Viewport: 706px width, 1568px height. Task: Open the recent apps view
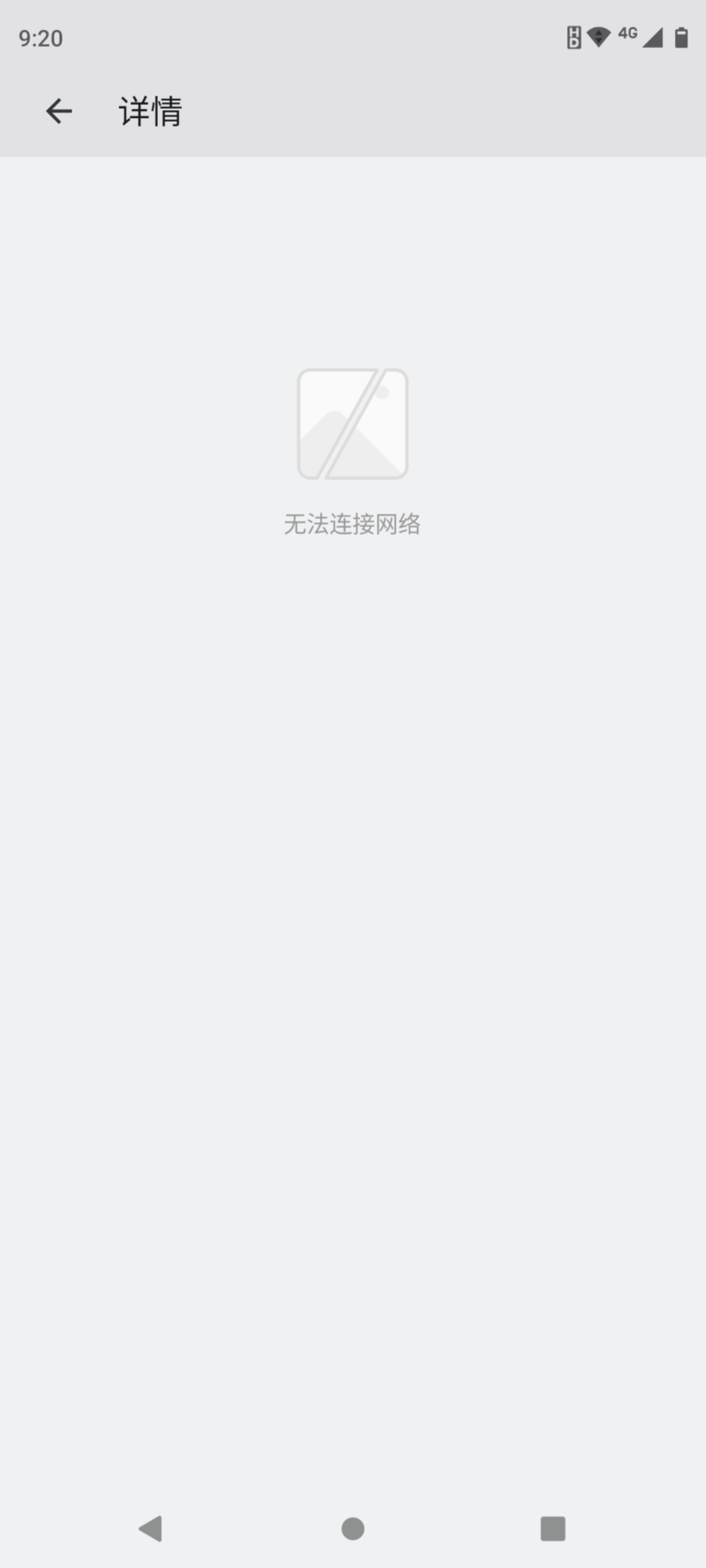552,1528
